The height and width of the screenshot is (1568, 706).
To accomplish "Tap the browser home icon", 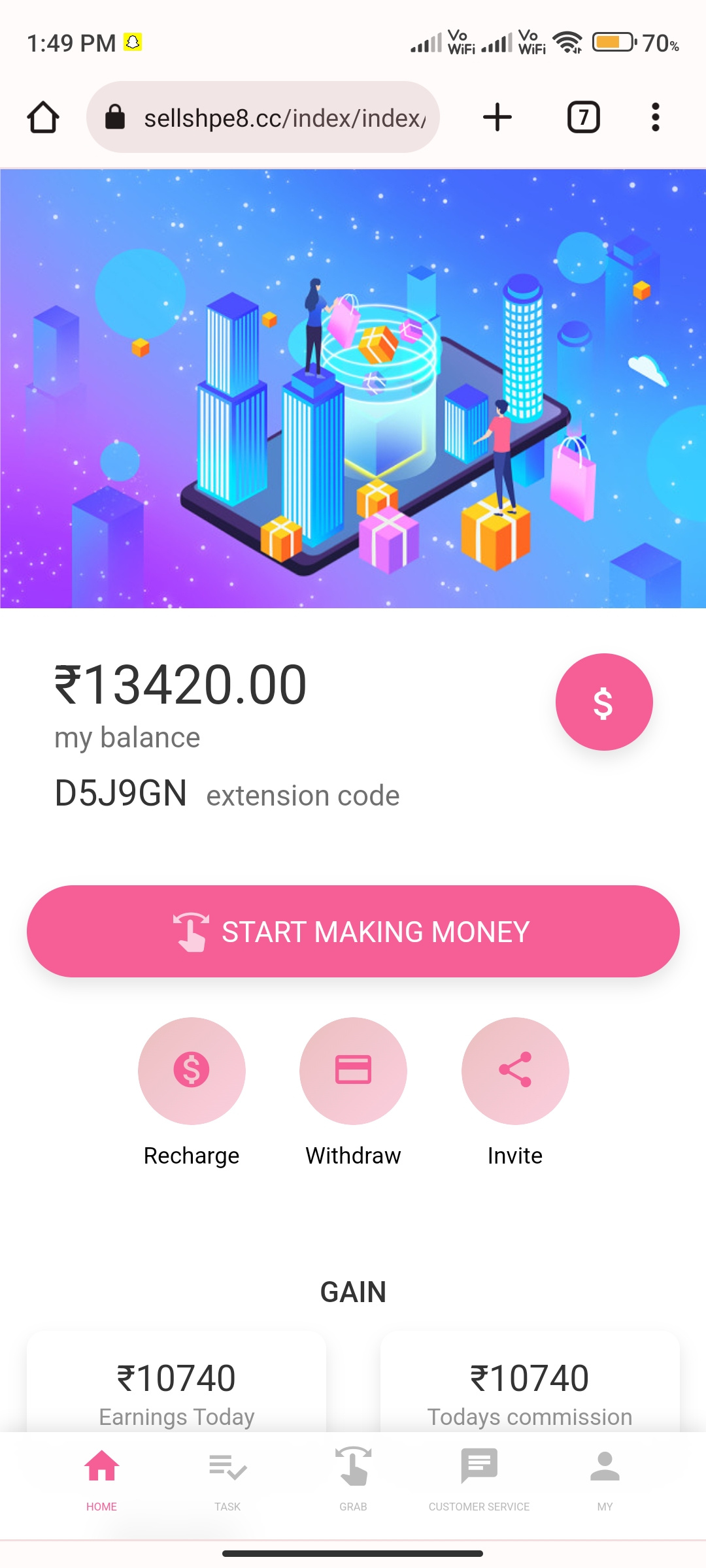I will click(x=43, y=118).
